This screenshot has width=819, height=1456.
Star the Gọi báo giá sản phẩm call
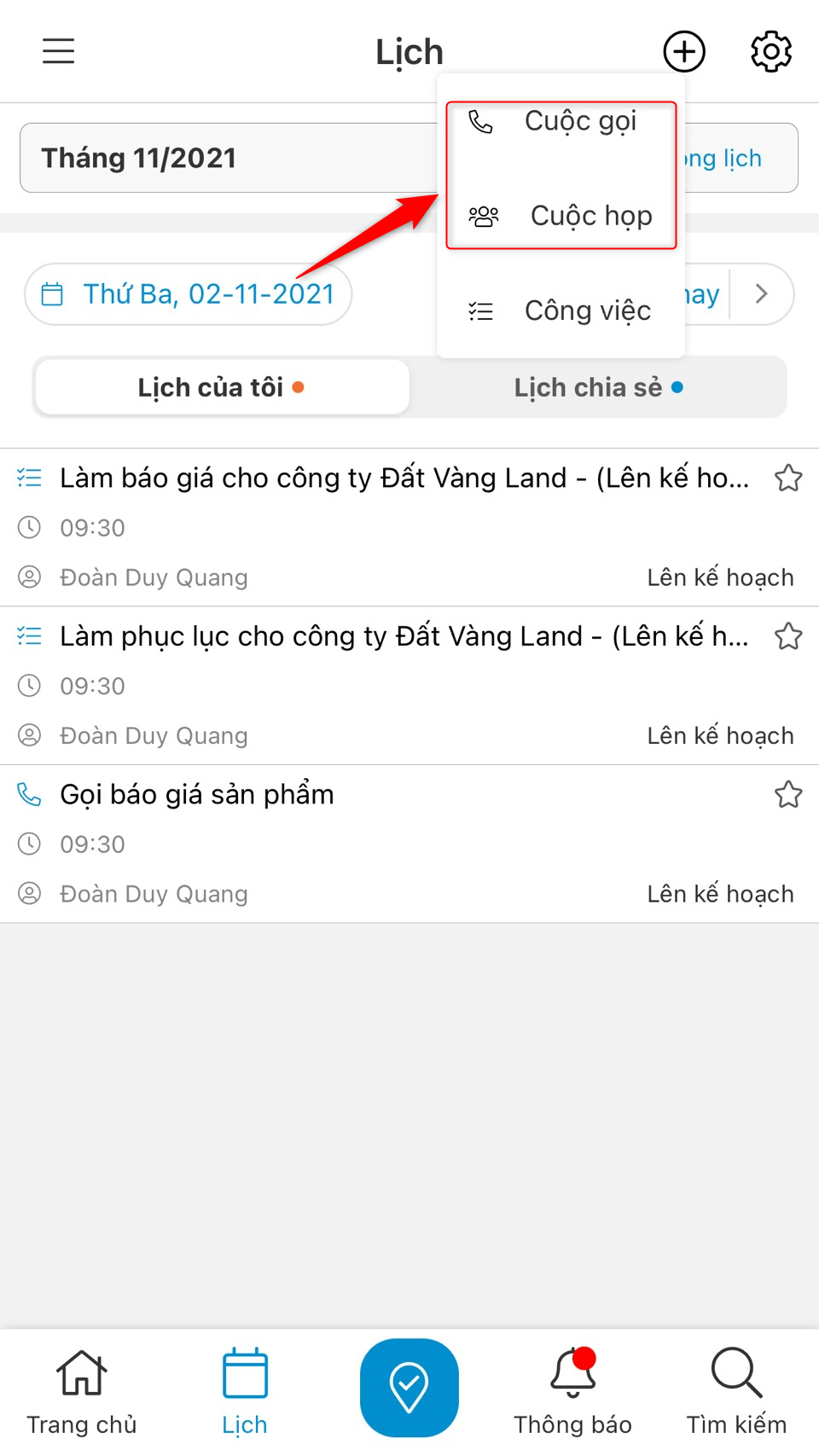click(788, 795)
